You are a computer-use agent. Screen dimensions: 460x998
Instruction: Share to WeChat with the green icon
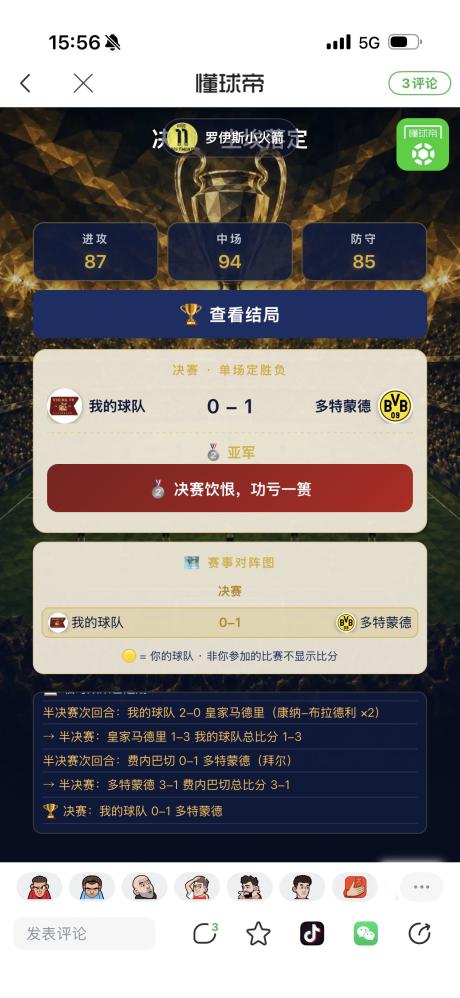[x=366, y=934]
